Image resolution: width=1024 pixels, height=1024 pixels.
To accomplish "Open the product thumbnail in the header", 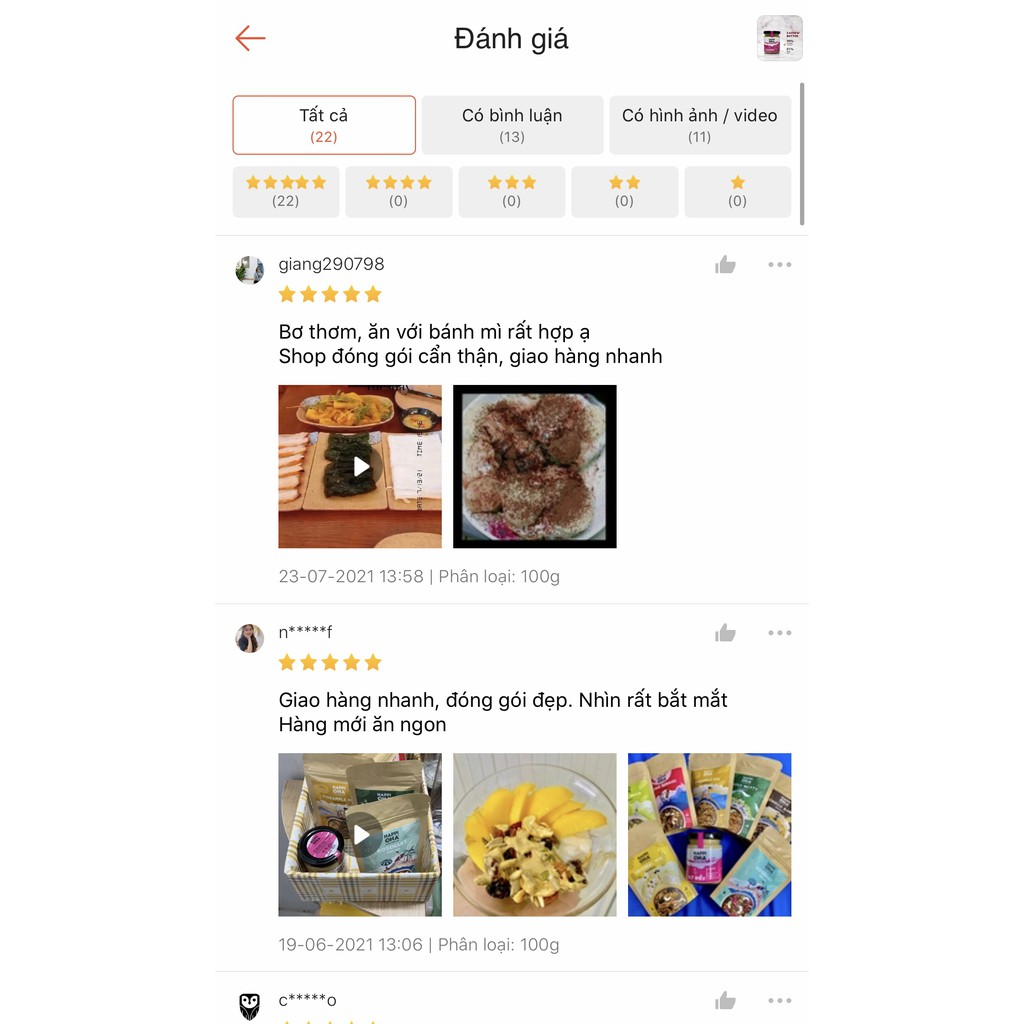I will click(779, 39).
